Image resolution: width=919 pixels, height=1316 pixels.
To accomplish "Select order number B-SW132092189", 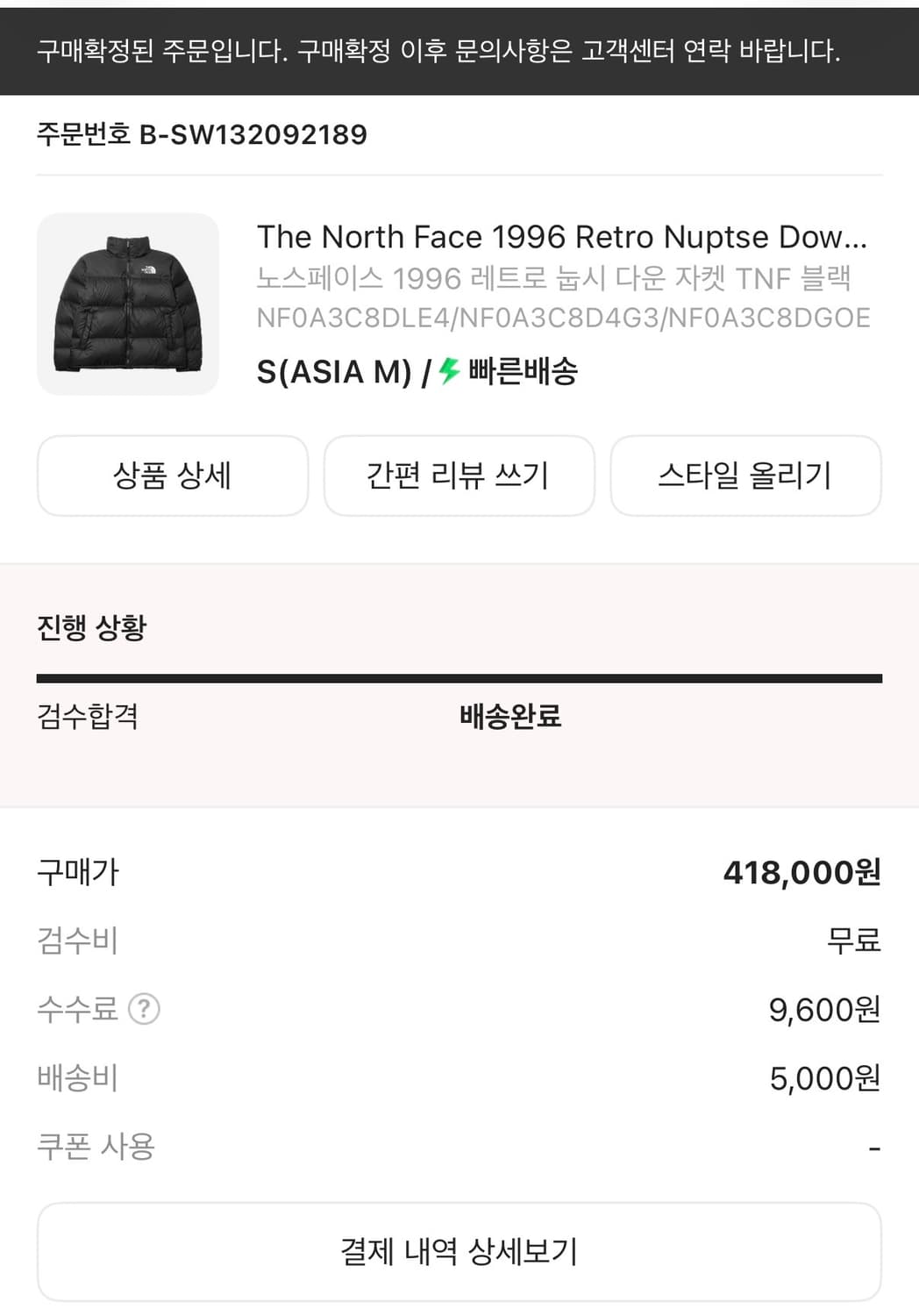I will coord(202,135).
